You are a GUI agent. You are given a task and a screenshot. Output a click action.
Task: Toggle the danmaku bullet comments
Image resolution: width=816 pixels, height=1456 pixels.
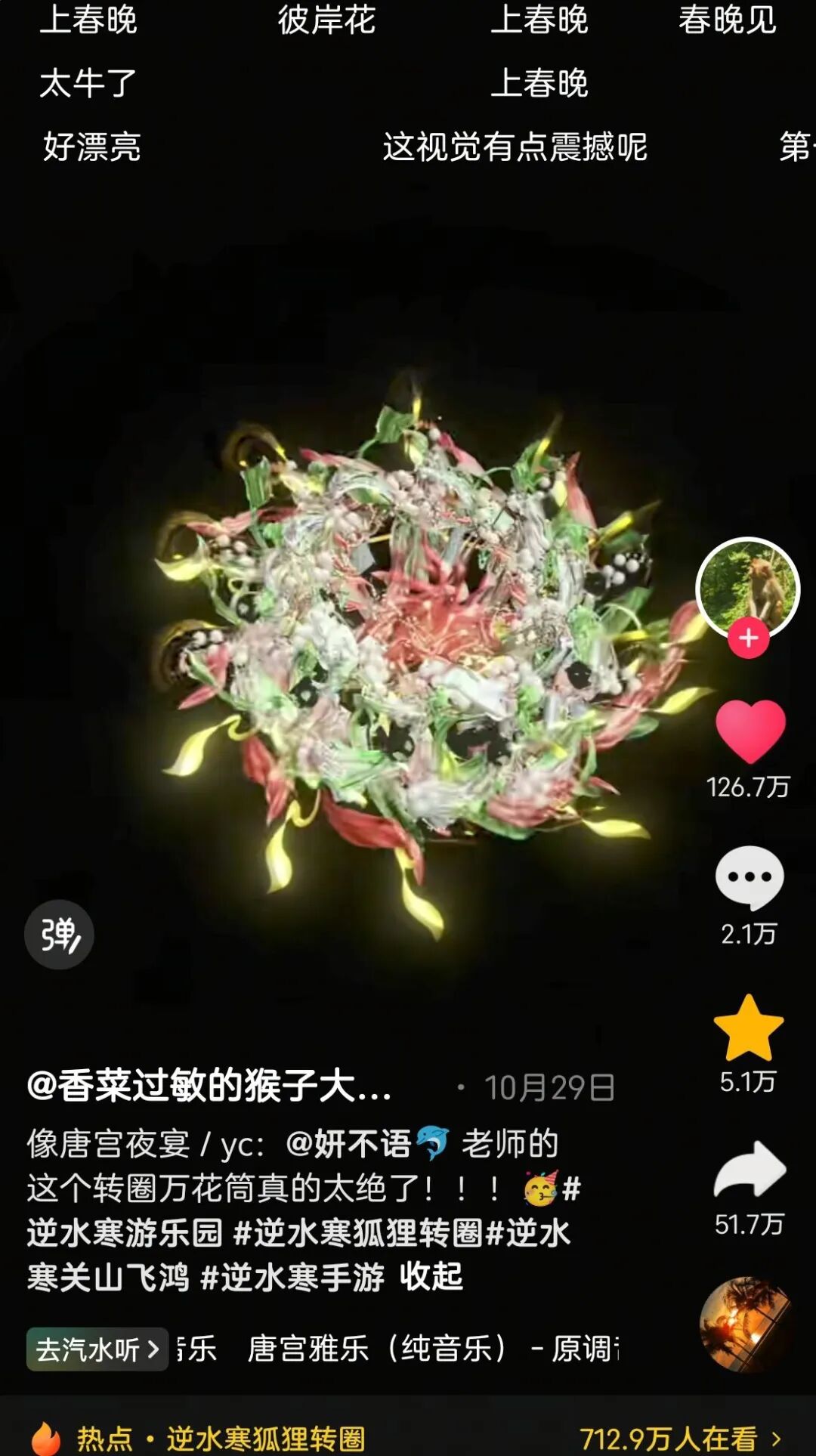pyautogui.click(x=59, y=935)
